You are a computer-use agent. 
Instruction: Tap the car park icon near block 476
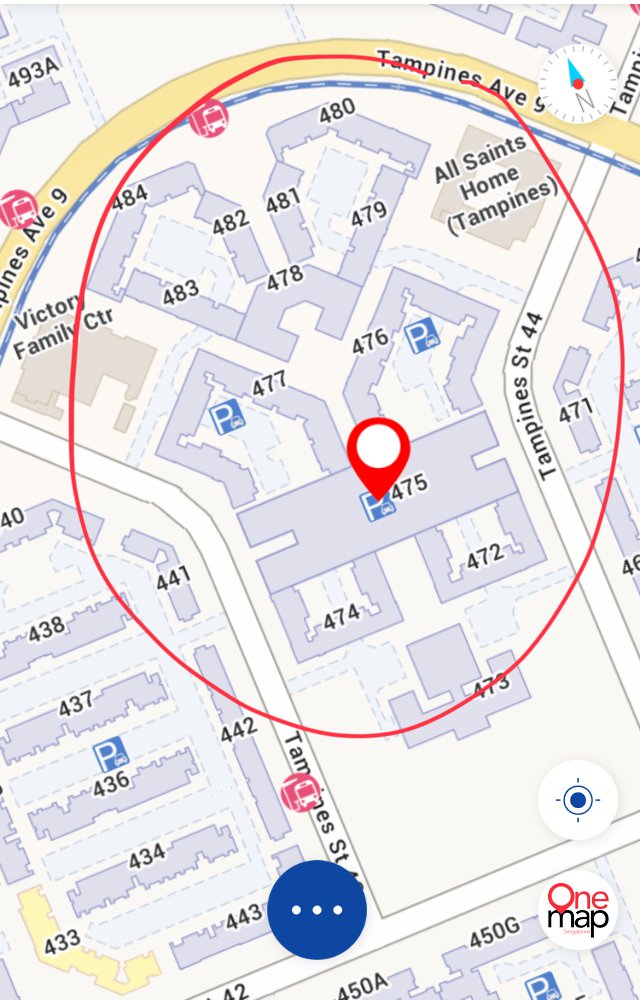(x=422, y=336)
